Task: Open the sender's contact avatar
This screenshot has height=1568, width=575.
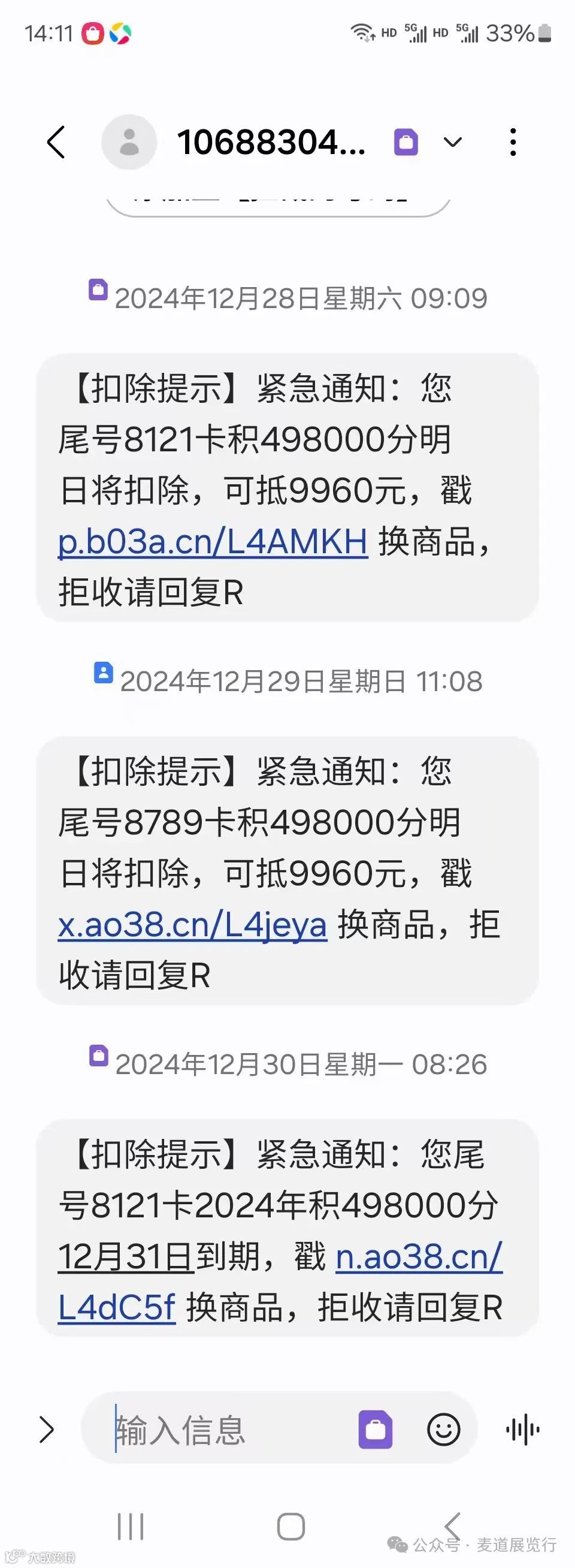Action: pos(129,143)
